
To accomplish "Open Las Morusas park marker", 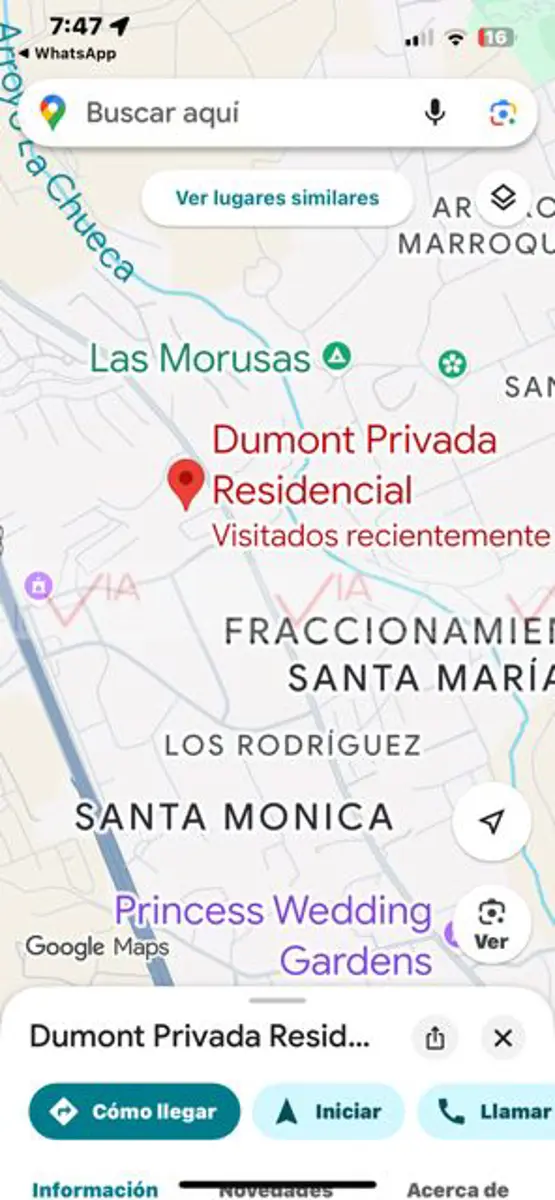I will [337, 356].
